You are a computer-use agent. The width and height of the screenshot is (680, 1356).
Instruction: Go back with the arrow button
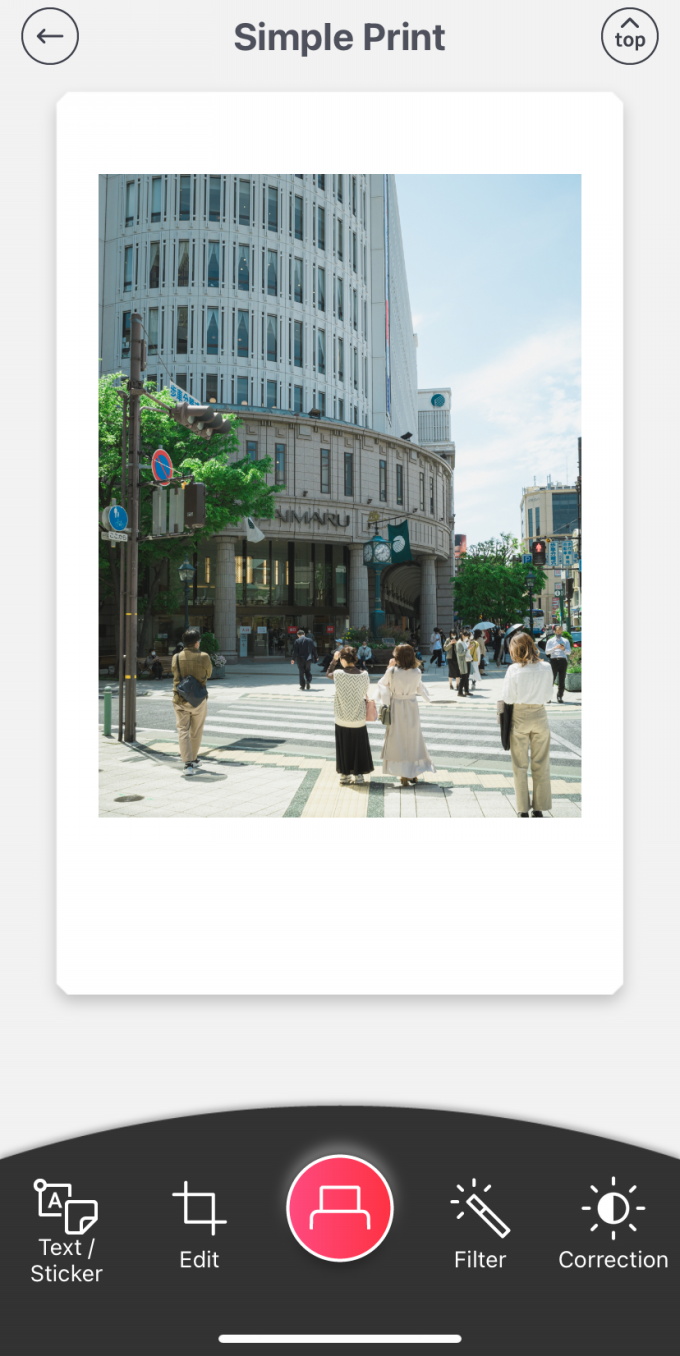coord(49,37)
